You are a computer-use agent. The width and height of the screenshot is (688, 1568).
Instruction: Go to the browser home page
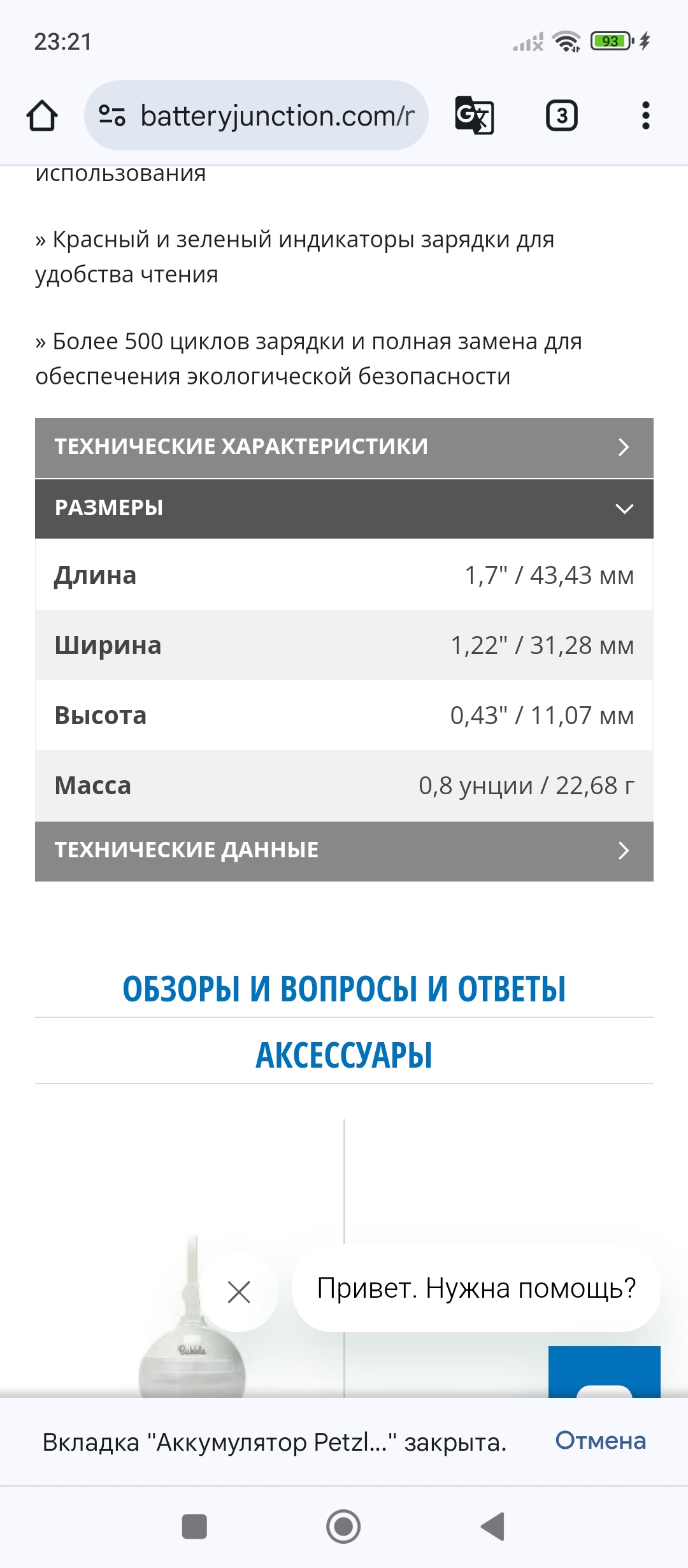(42, 116)
